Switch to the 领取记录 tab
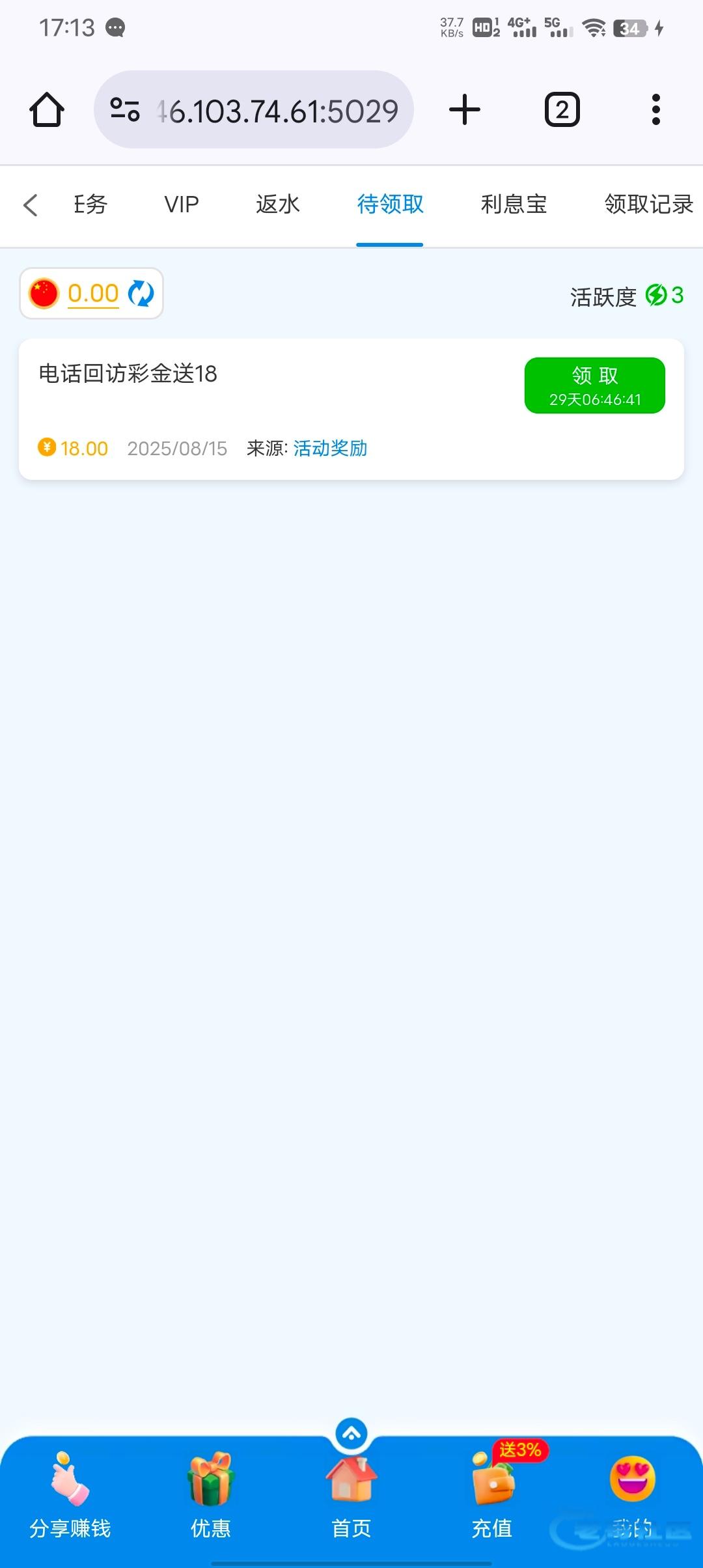 pyautogui.click(x=648, y=204)
